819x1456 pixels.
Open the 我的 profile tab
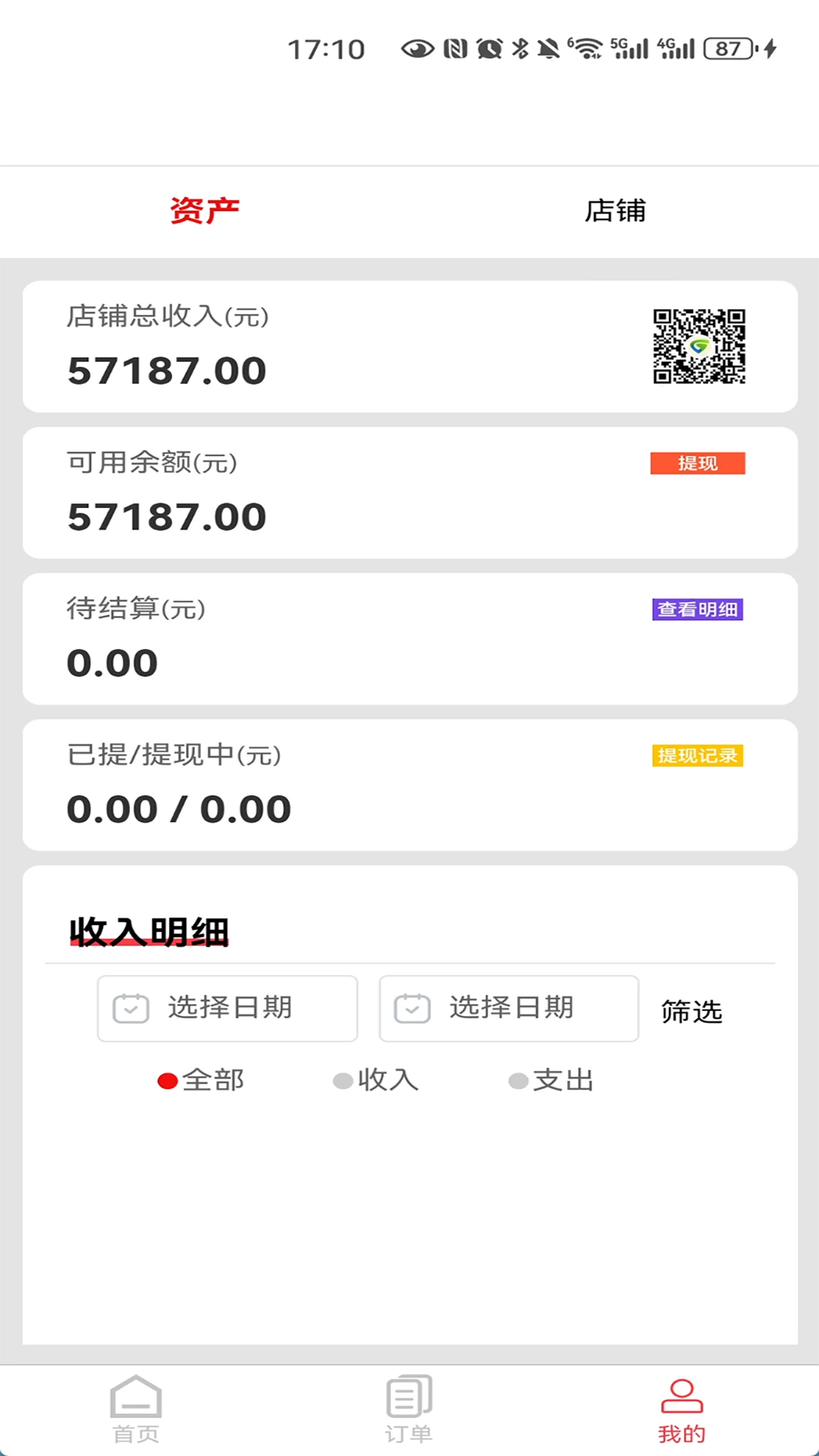click(682, 1409)
